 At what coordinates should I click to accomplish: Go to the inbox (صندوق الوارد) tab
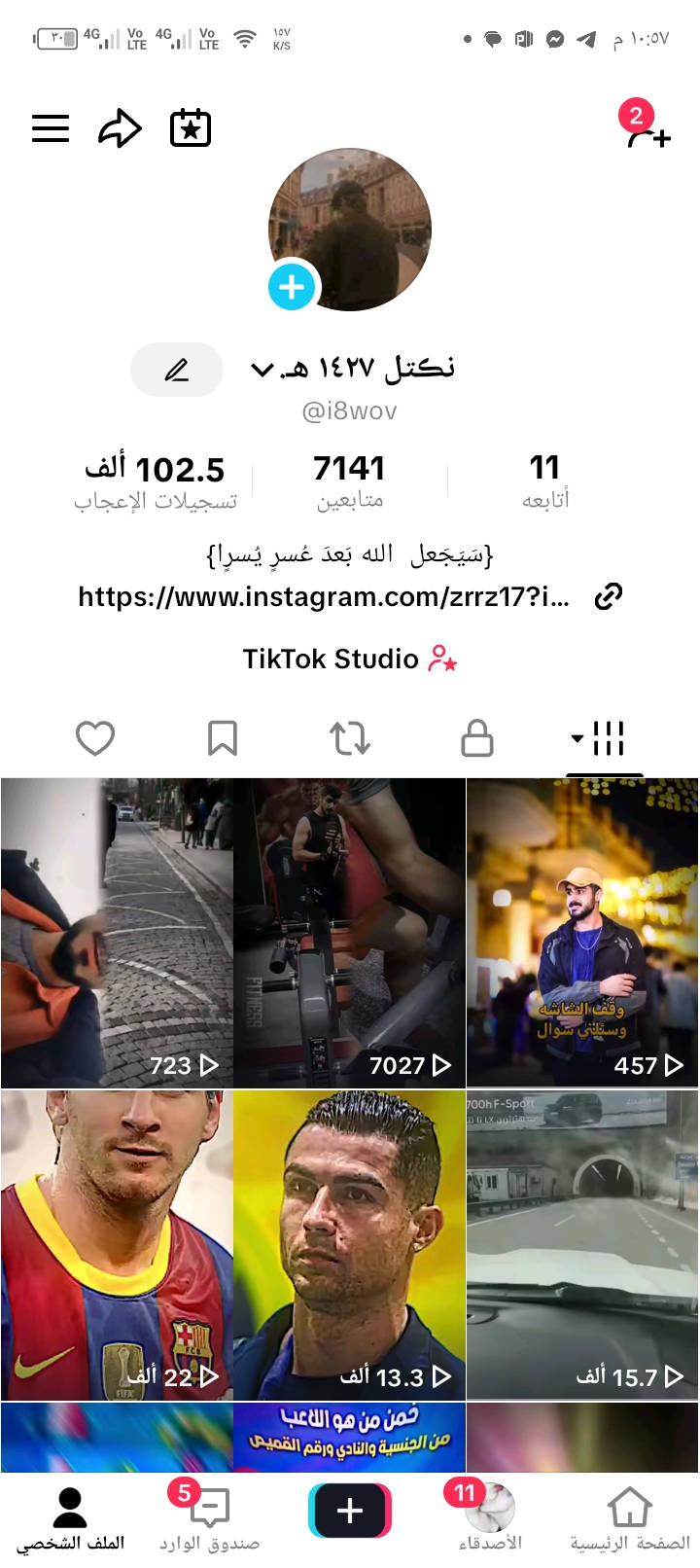tap(209, 1517)
